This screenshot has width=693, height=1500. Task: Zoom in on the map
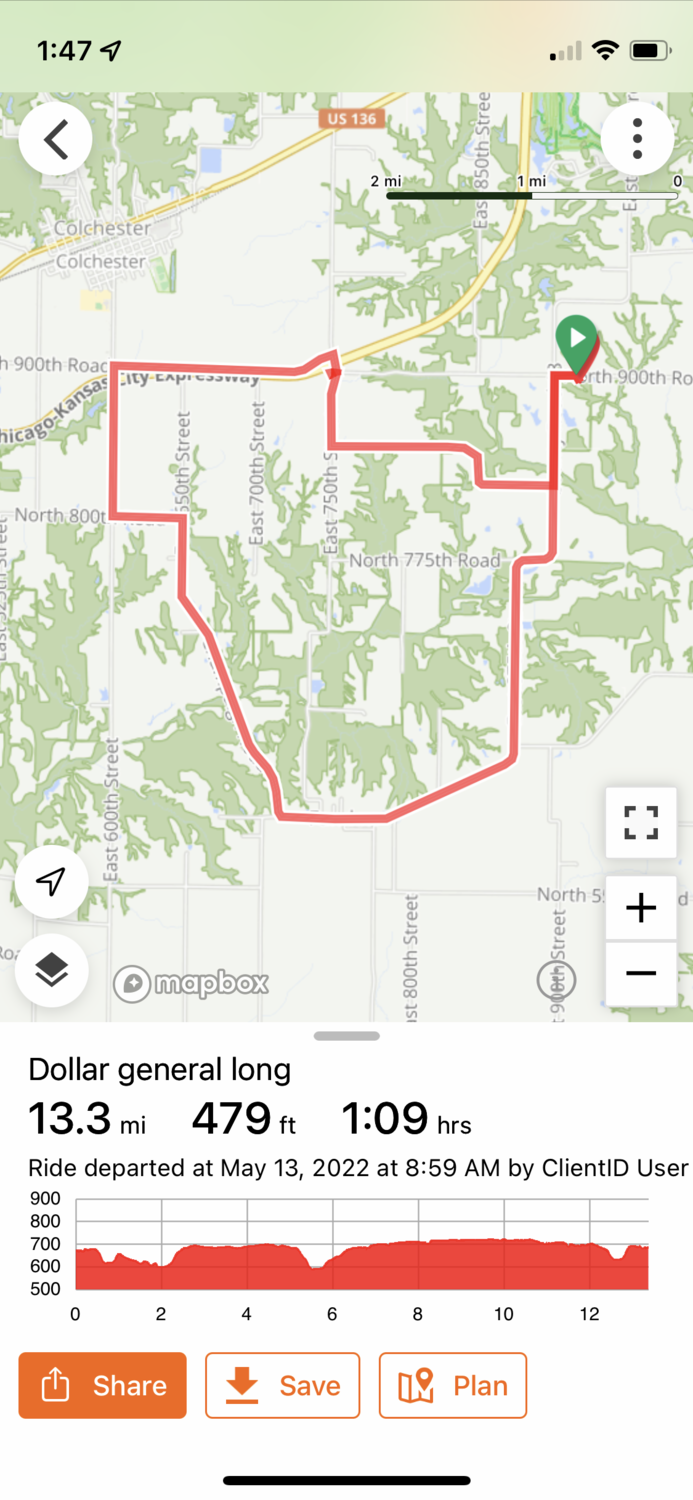(x=640, y=908)
